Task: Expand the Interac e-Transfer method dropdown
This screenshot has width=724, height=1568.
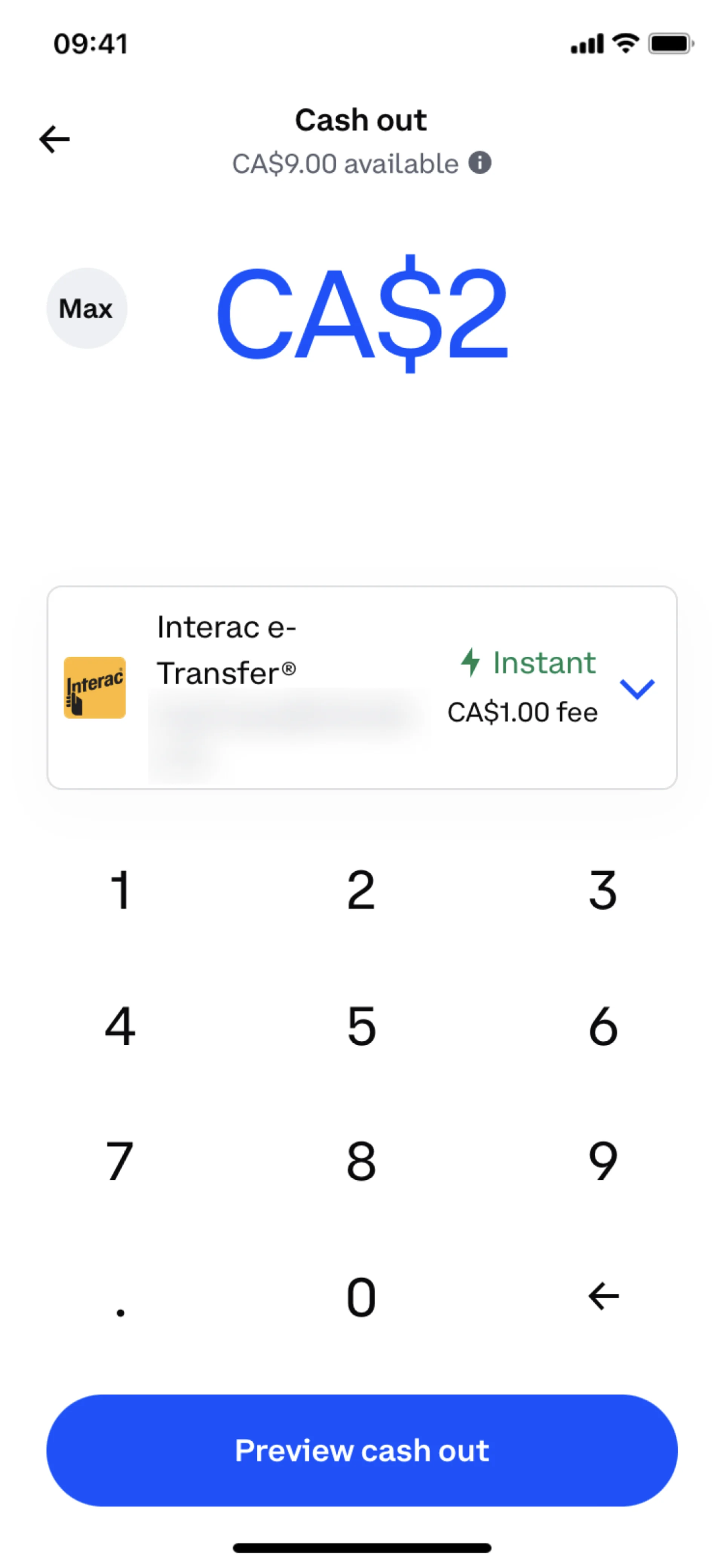Action: click(637, 689)
